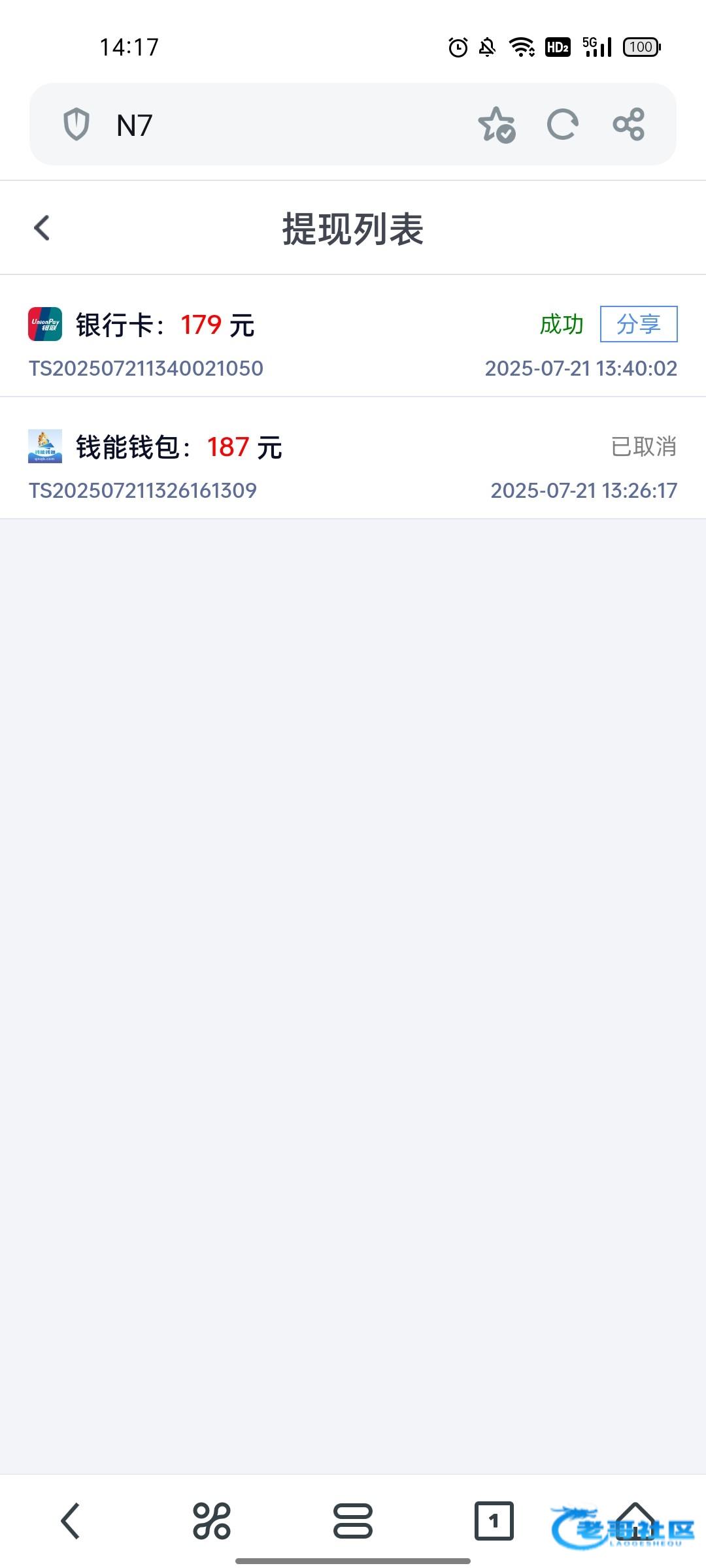The width and height of the screenshot is (706, 1568).
Task: Share the page from the browser toolbar
Action: coord(629,125)
